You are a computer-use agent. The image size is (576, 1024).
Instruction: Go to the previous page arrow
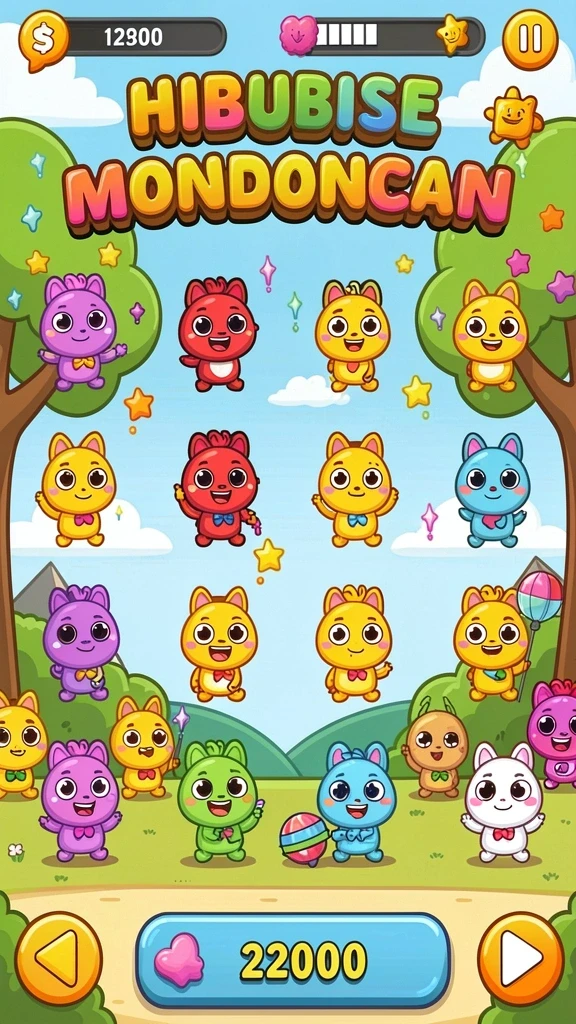point(58,958)
